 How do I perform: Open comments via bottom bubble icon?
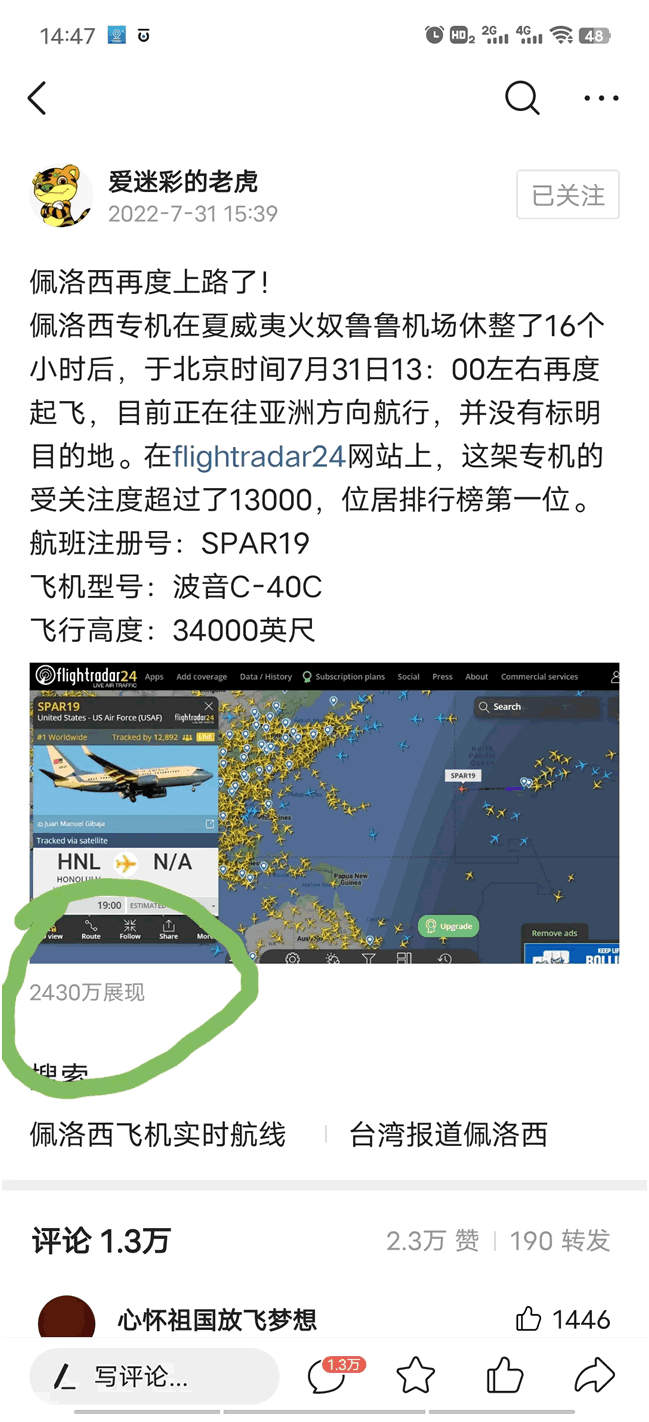tap(327, 1377)
